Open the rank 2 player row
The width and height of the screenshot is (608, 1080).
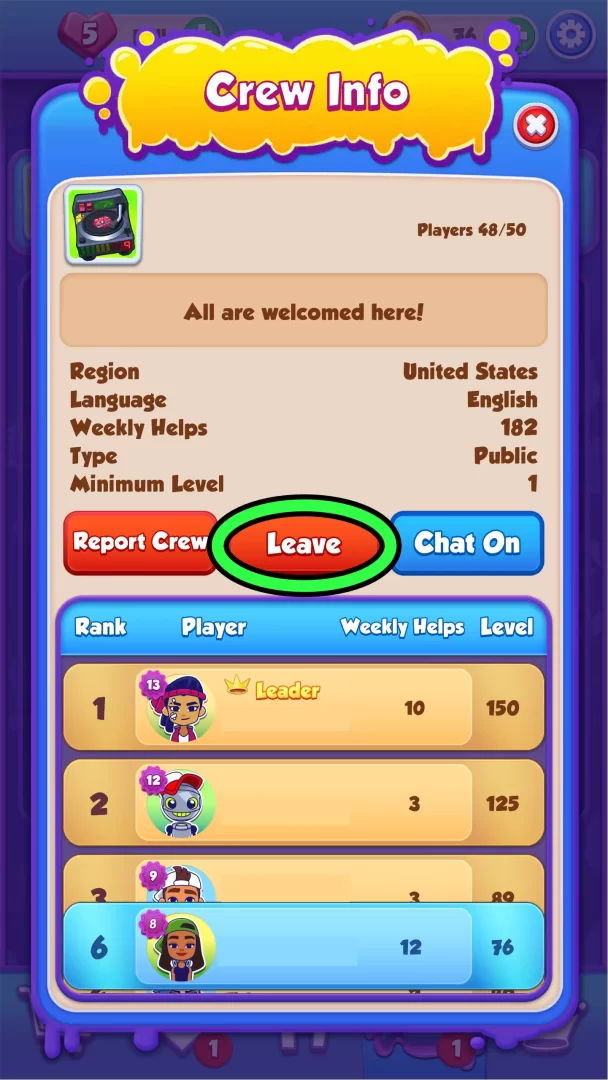303,803
